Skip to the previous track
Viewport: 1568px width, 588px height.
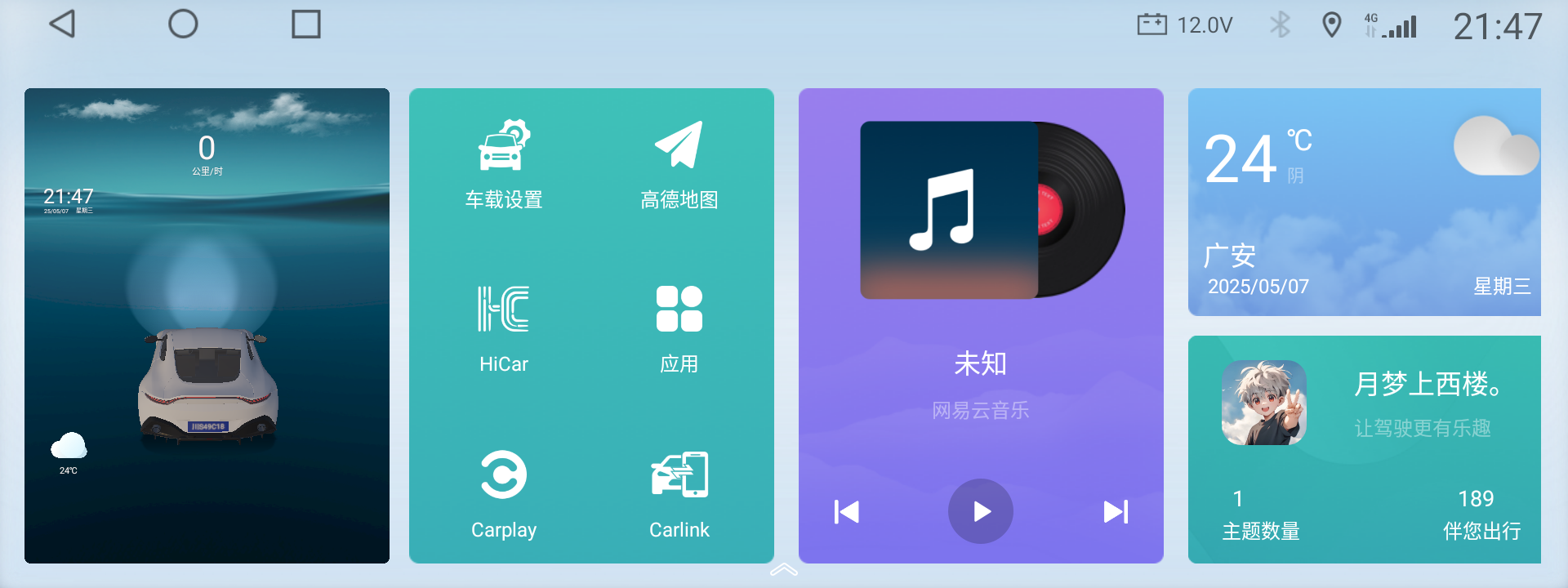tap(846, 512)
